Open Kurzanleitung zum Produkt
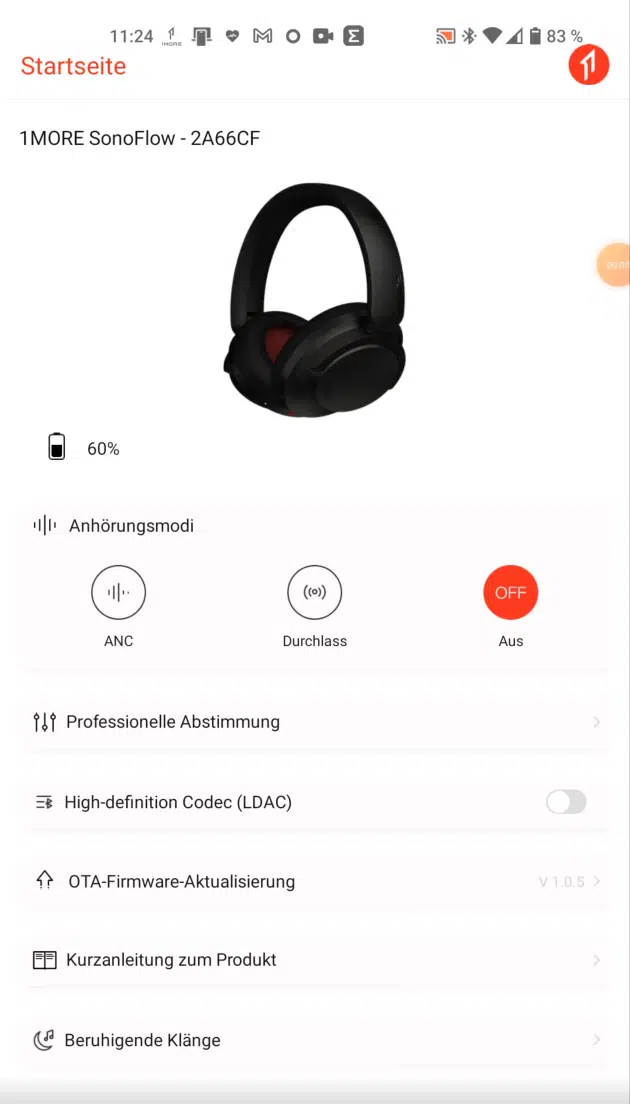Image resolution: width=630 pixels, height=1104 pixels. 315,960
